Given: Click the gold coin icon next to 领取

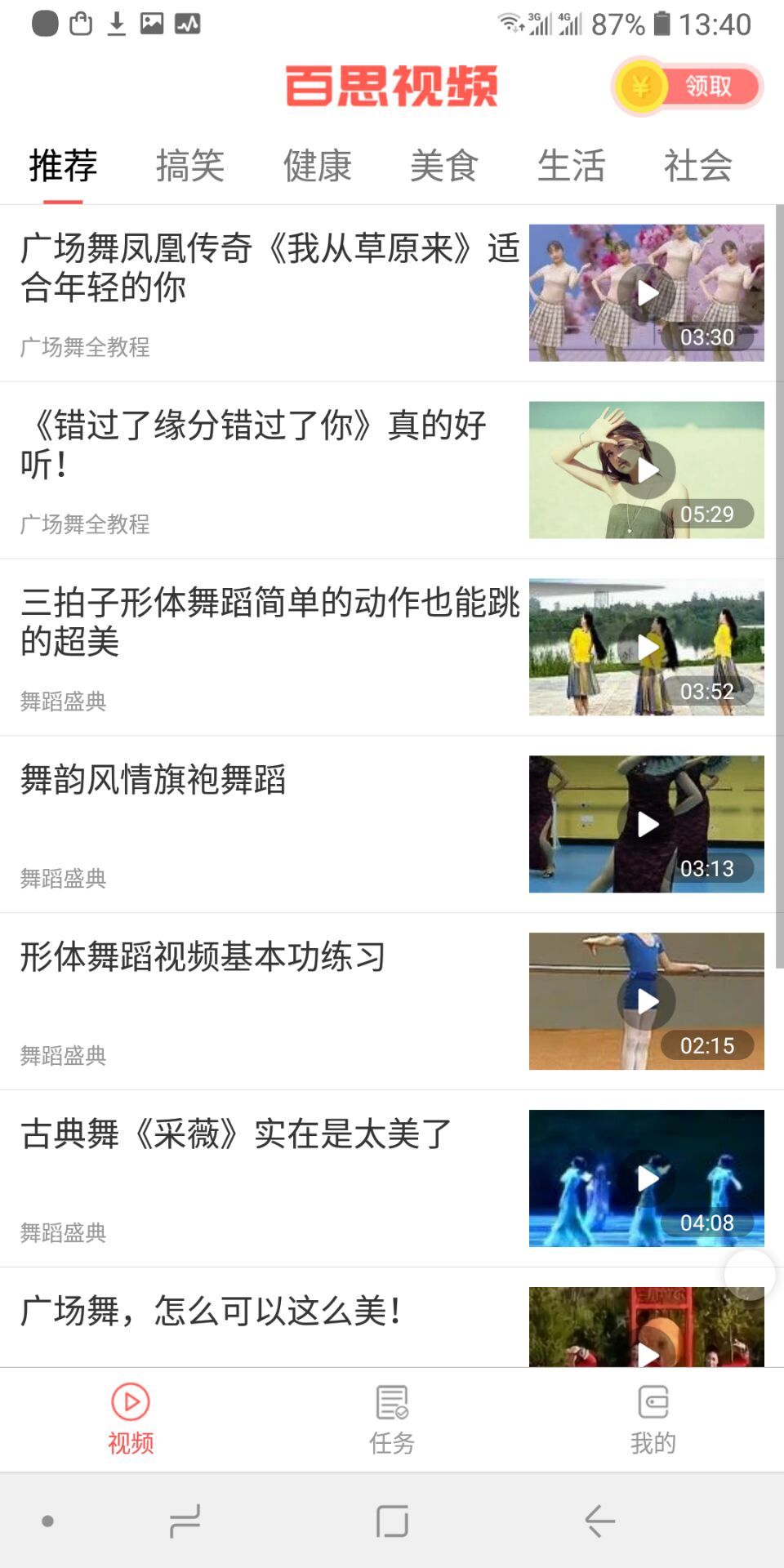Looking at the screenshot, I should point(642,84).
